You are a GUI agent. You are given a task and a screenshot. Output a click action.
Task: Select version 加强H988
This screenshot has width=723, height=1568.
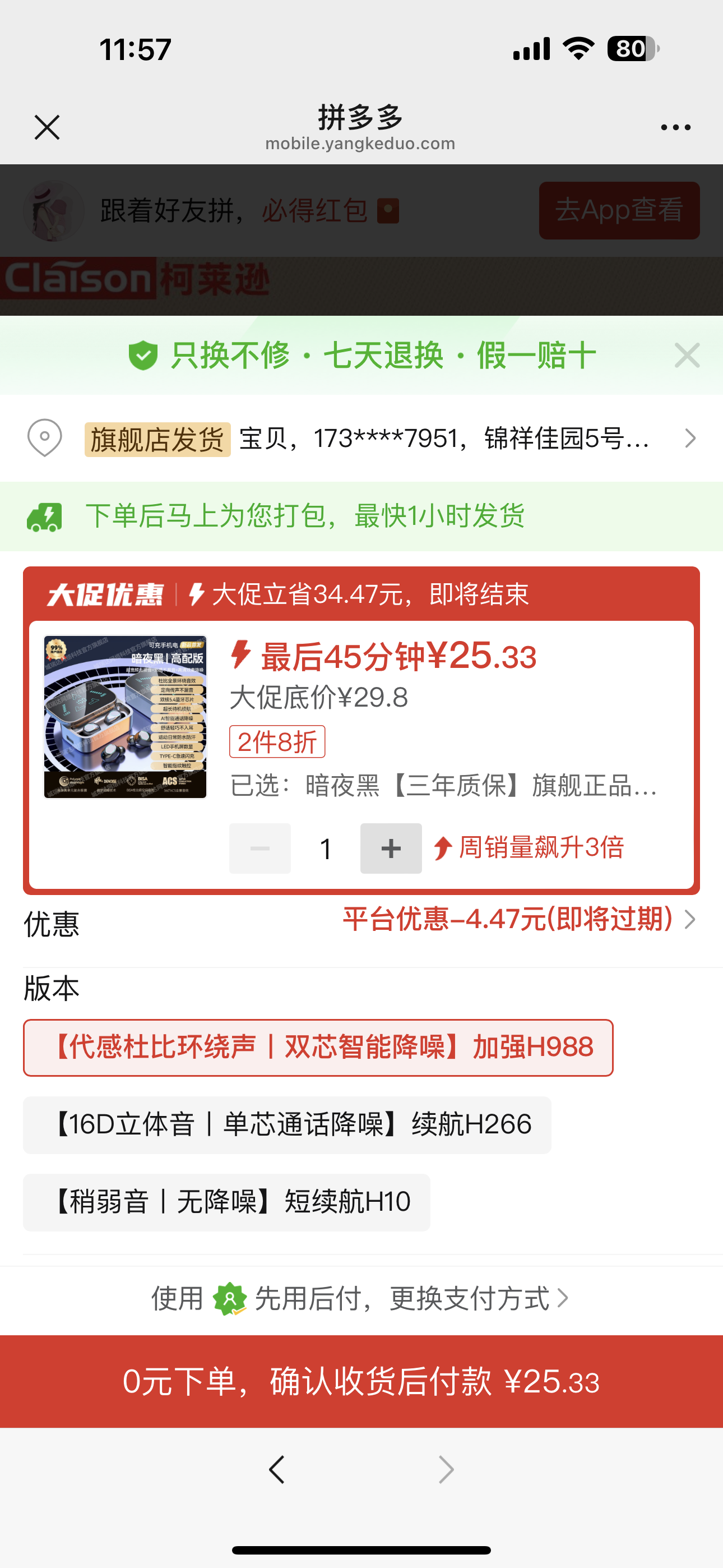click(318, 1048)
